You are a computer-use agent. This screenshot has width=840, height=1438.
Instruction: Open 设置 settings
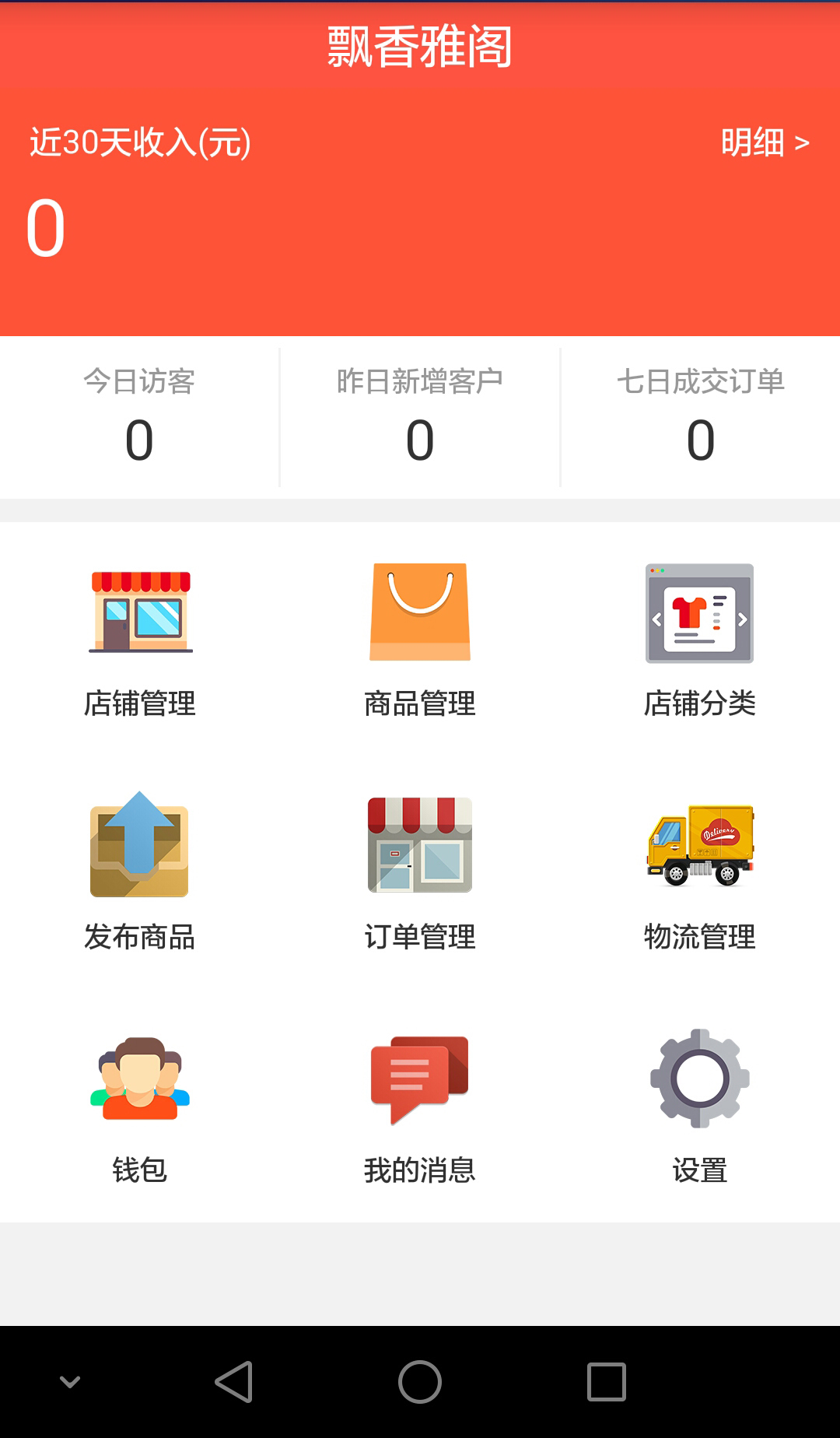pyautogui.click(x=700, y=1107)
